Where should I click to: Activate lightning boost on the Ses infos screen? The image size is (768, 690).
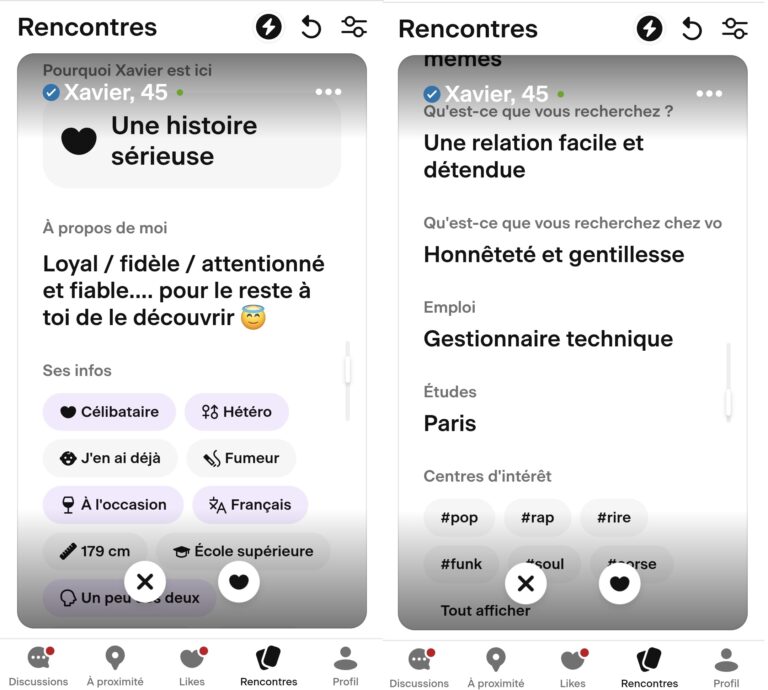268,27
